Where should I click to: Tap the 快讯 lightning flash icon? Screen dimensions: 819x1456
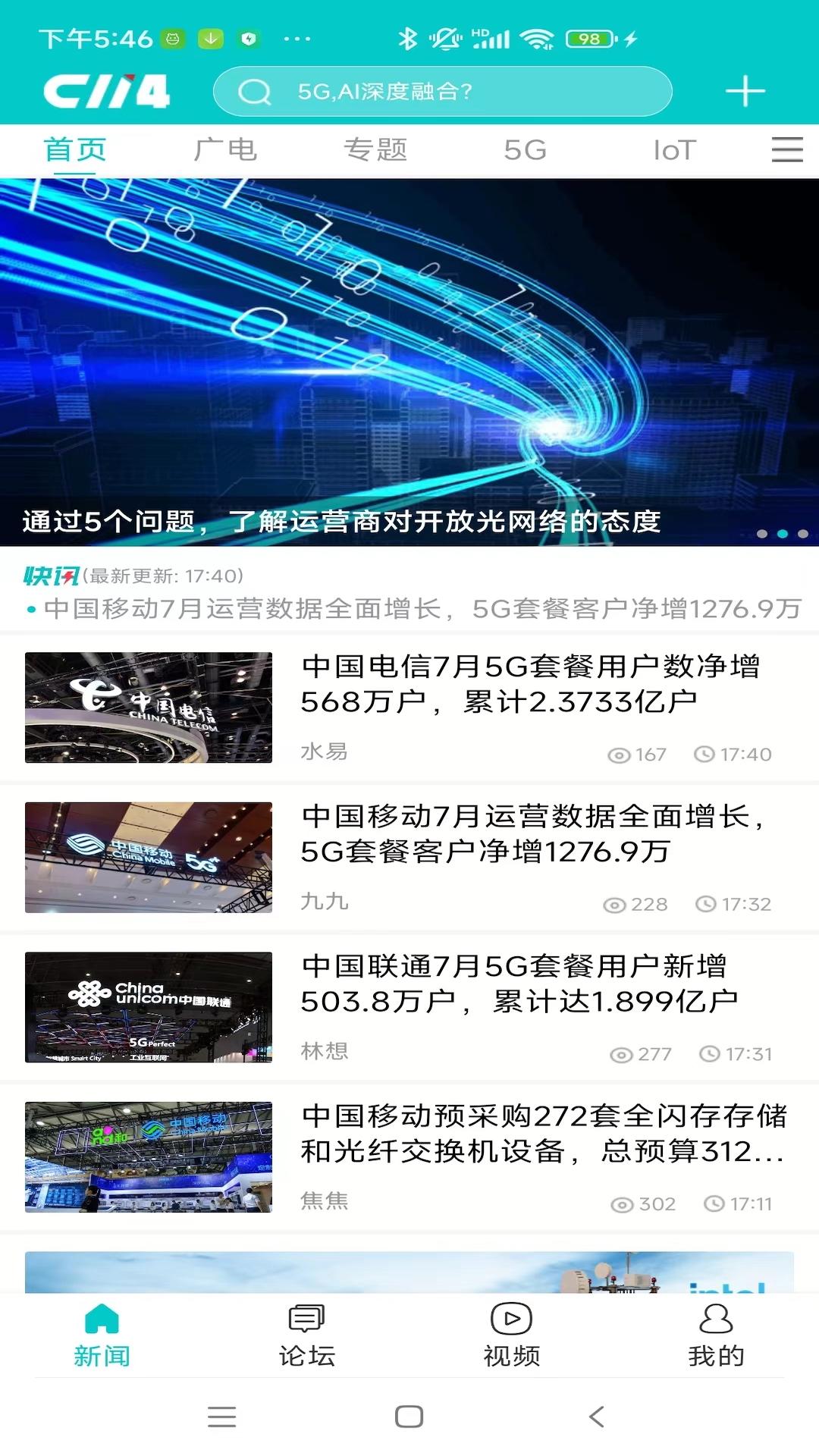pos(51,576)
